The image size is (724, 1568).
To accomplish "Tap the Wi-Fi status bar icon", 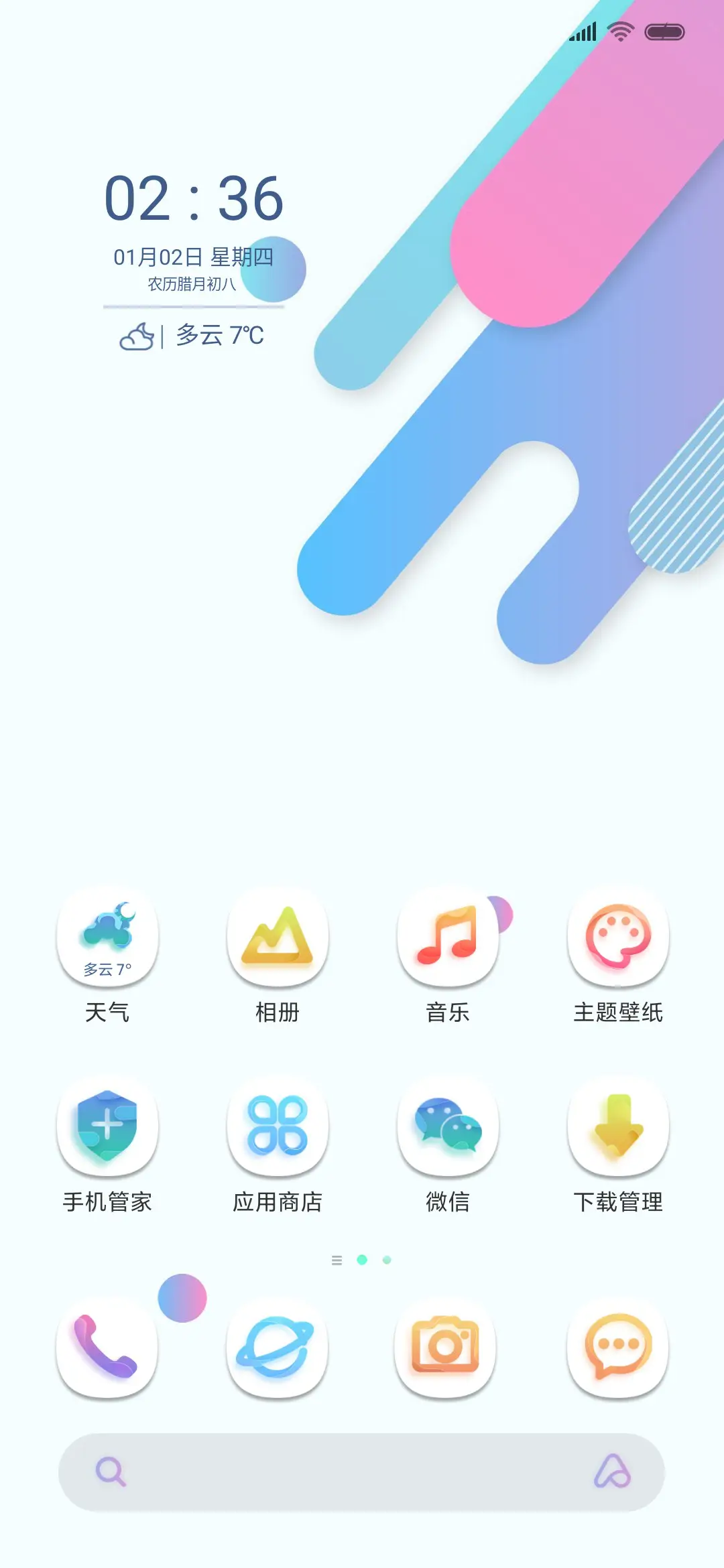I will pyautogui.click(x=620, y=30).
